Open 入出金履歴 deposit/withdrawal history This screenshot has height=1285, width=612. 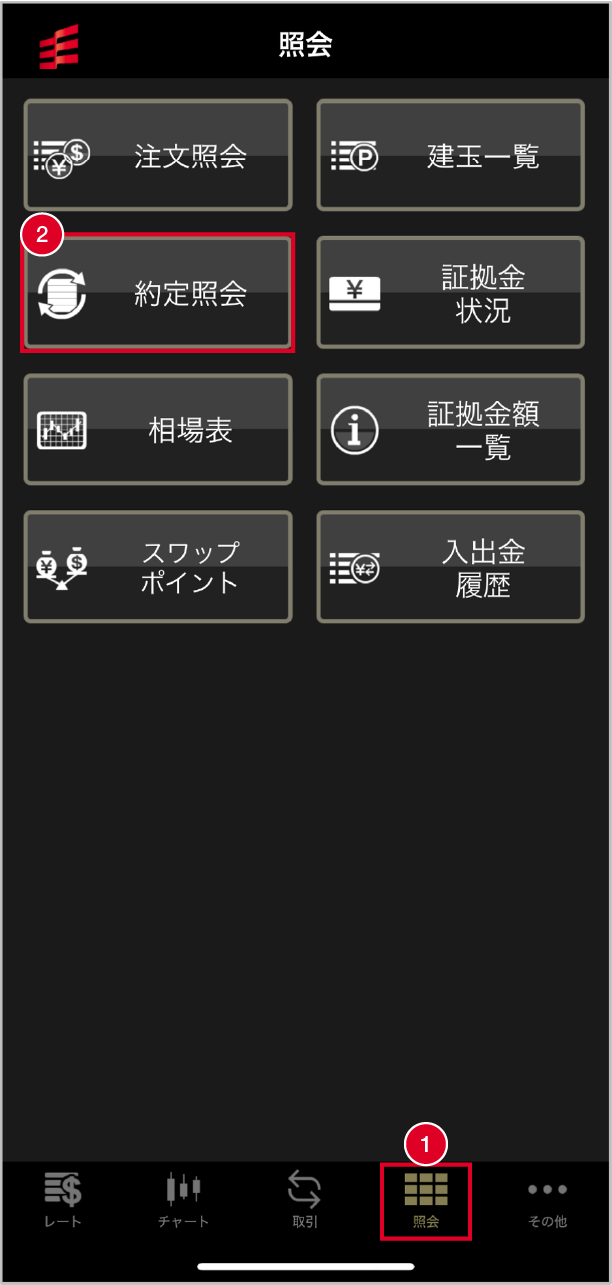click(x=451, y=567)
